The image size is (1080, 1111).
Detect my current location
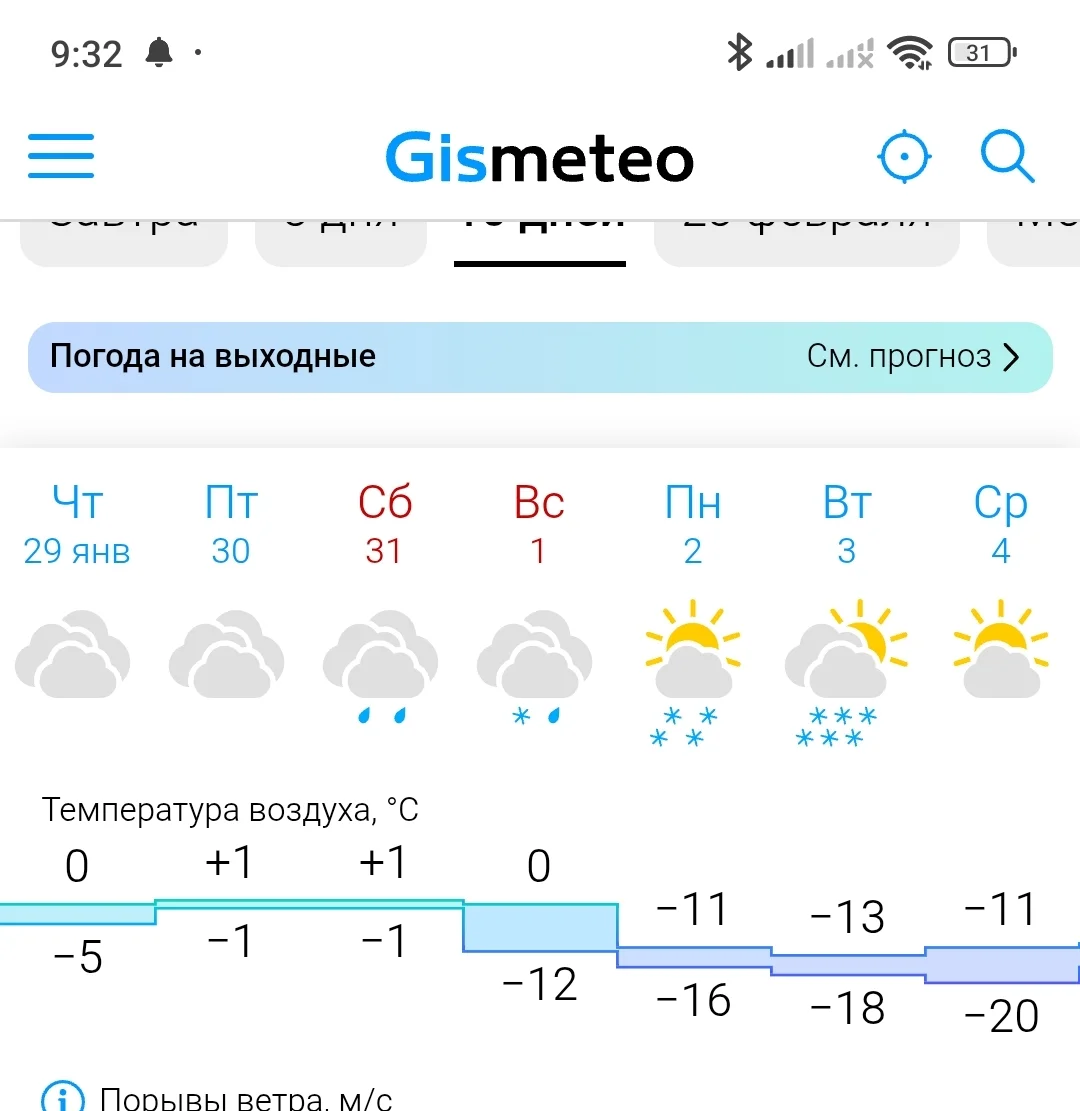[x=905, y=157]
